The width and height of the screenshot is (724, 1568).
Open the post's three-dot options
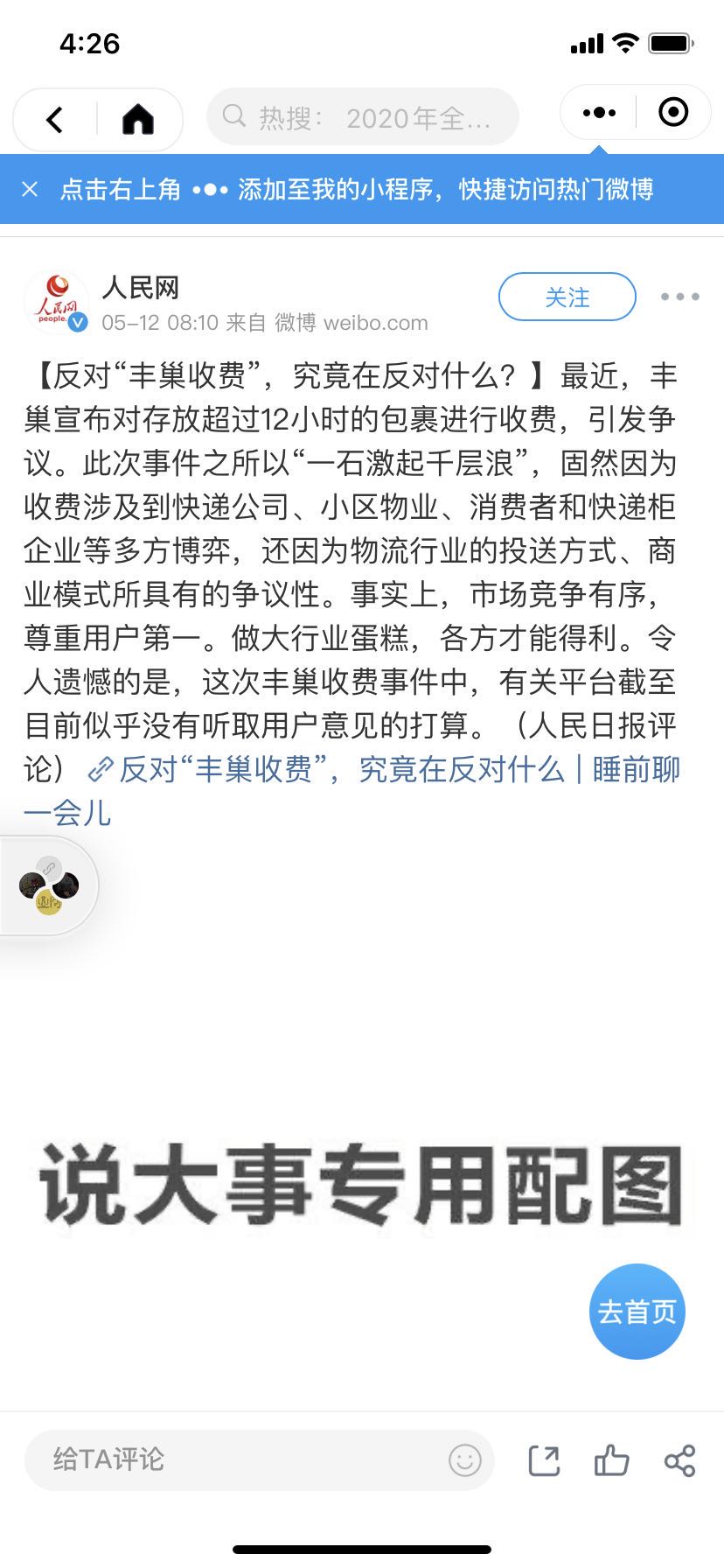point(679,297)
